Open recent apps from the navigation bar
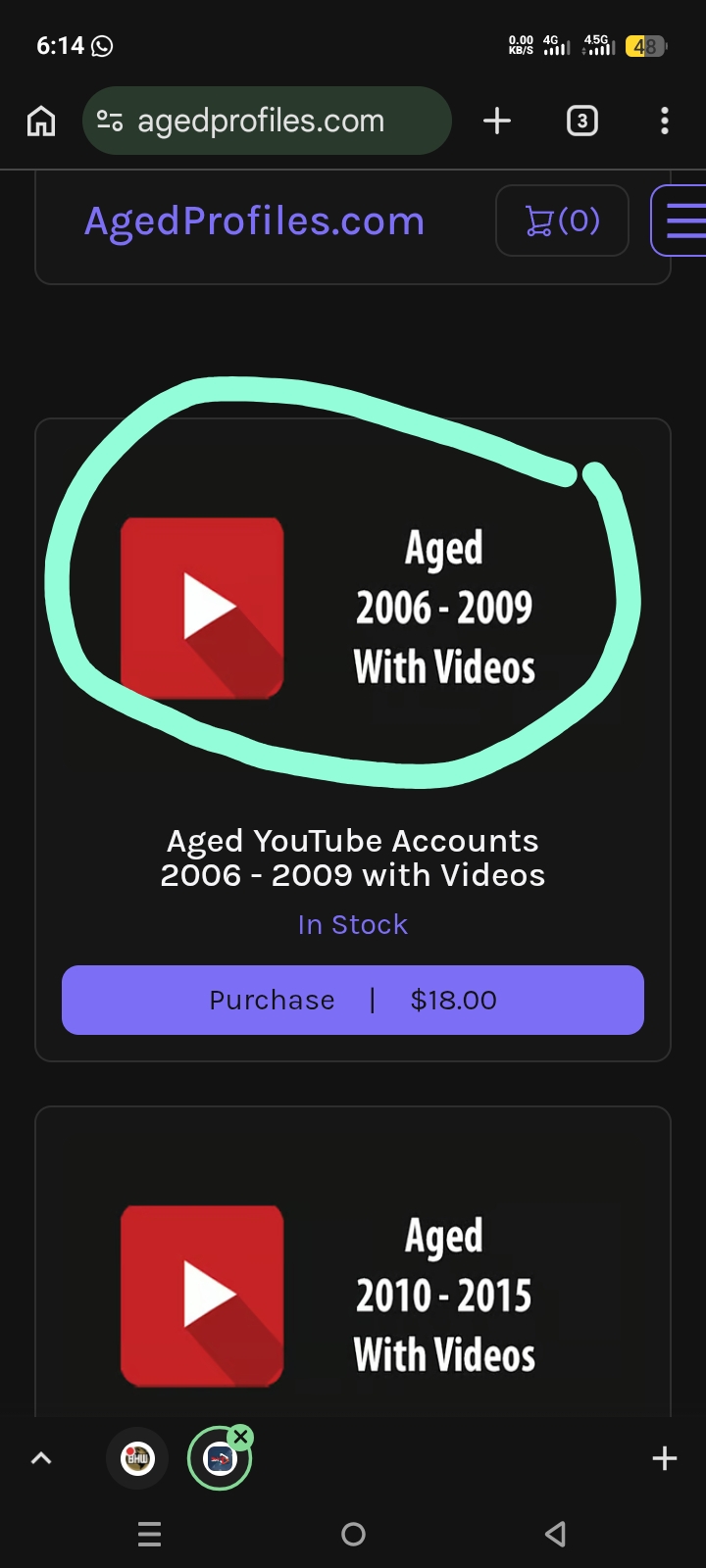Viewport: 706px width, 1568px height. coord(149,1534)
